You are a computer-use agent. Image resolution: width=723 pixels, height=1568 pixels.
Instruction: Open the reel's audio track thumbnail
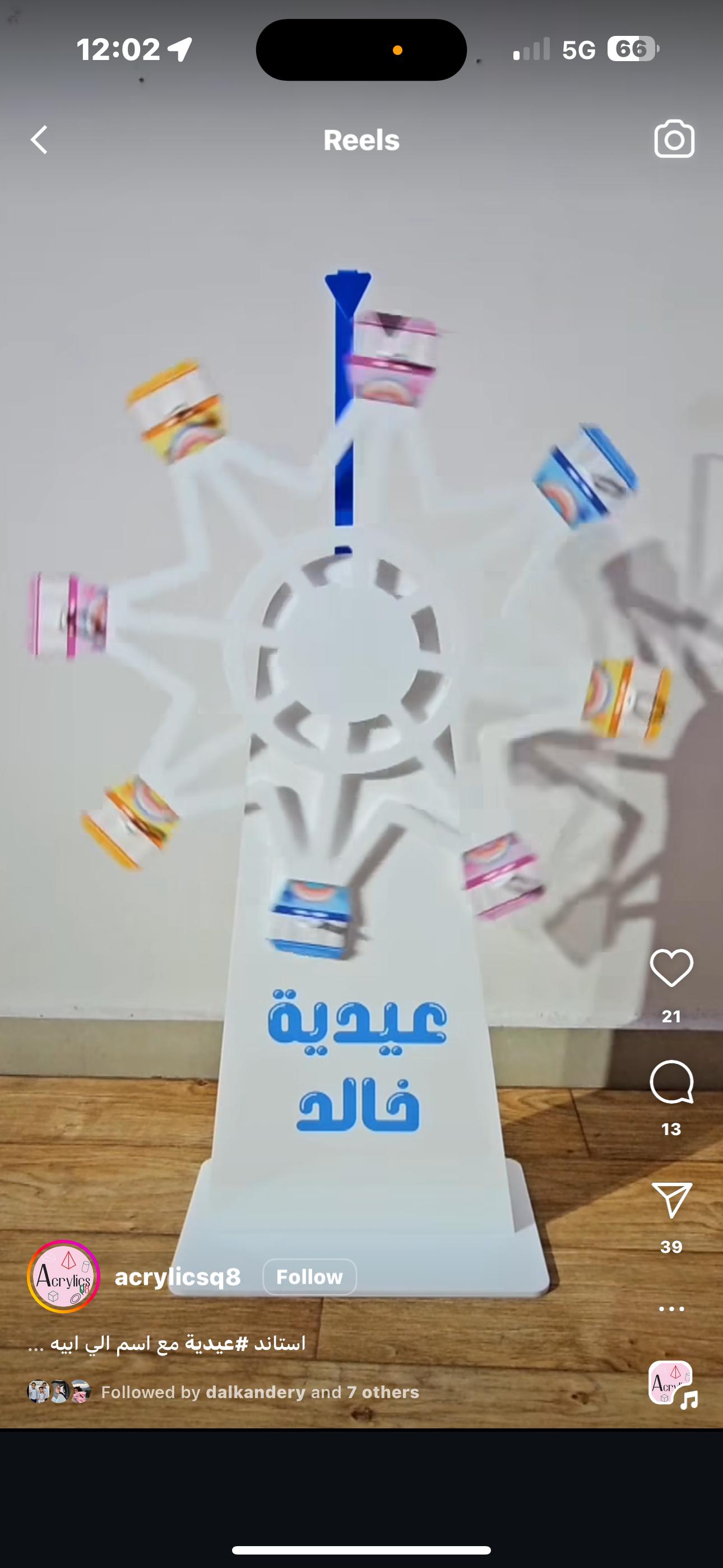pos(671,1383)
